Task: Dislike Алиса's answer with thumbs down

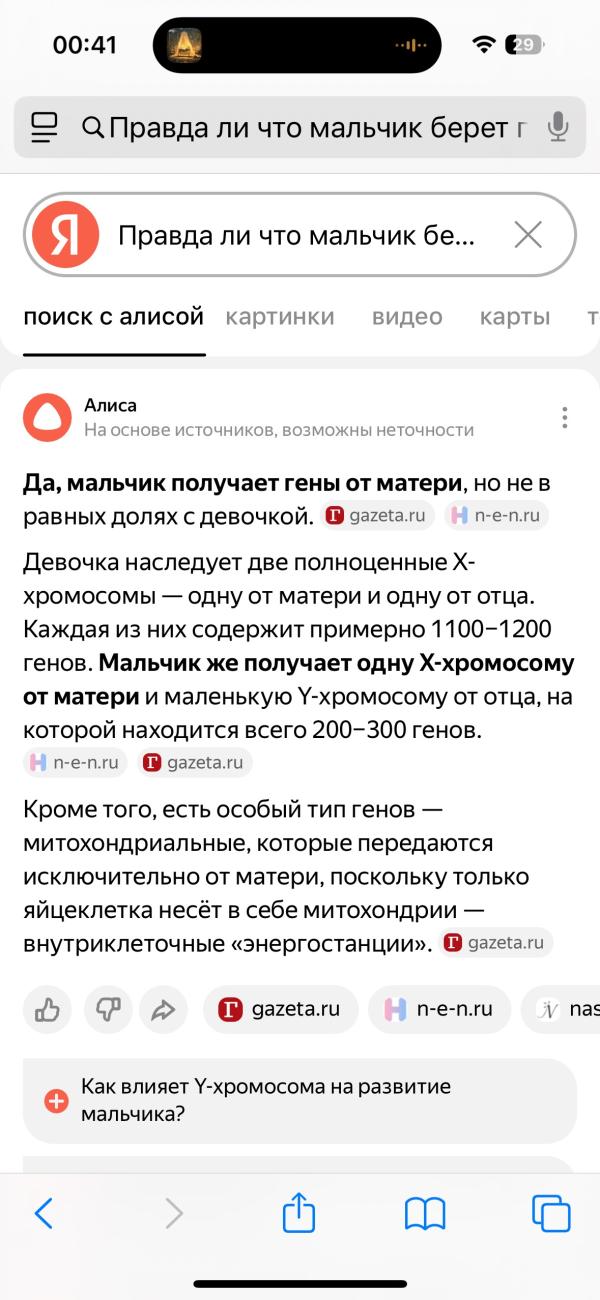Action: [108, 1010]
